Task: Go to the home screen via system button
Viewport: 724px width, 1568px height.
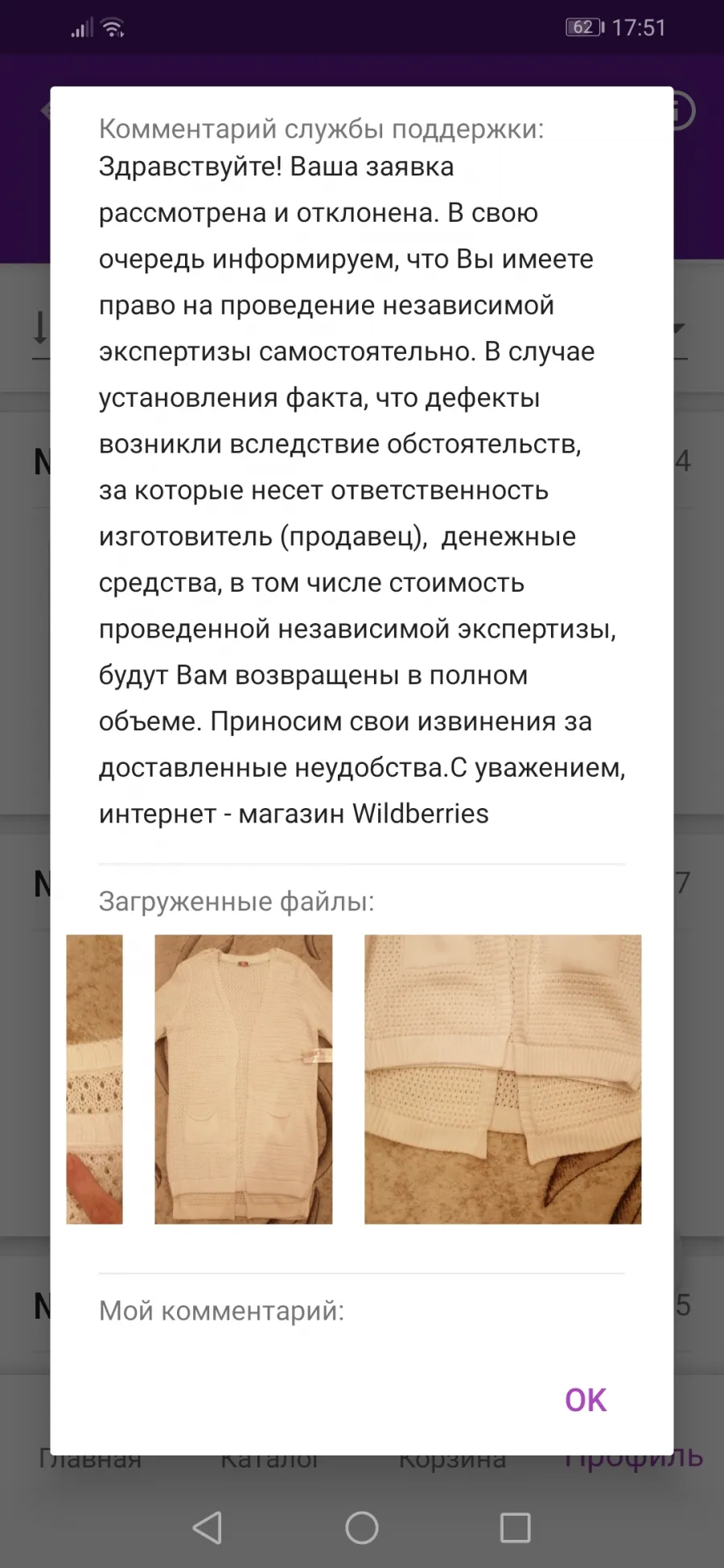Action: [362, 1527]
